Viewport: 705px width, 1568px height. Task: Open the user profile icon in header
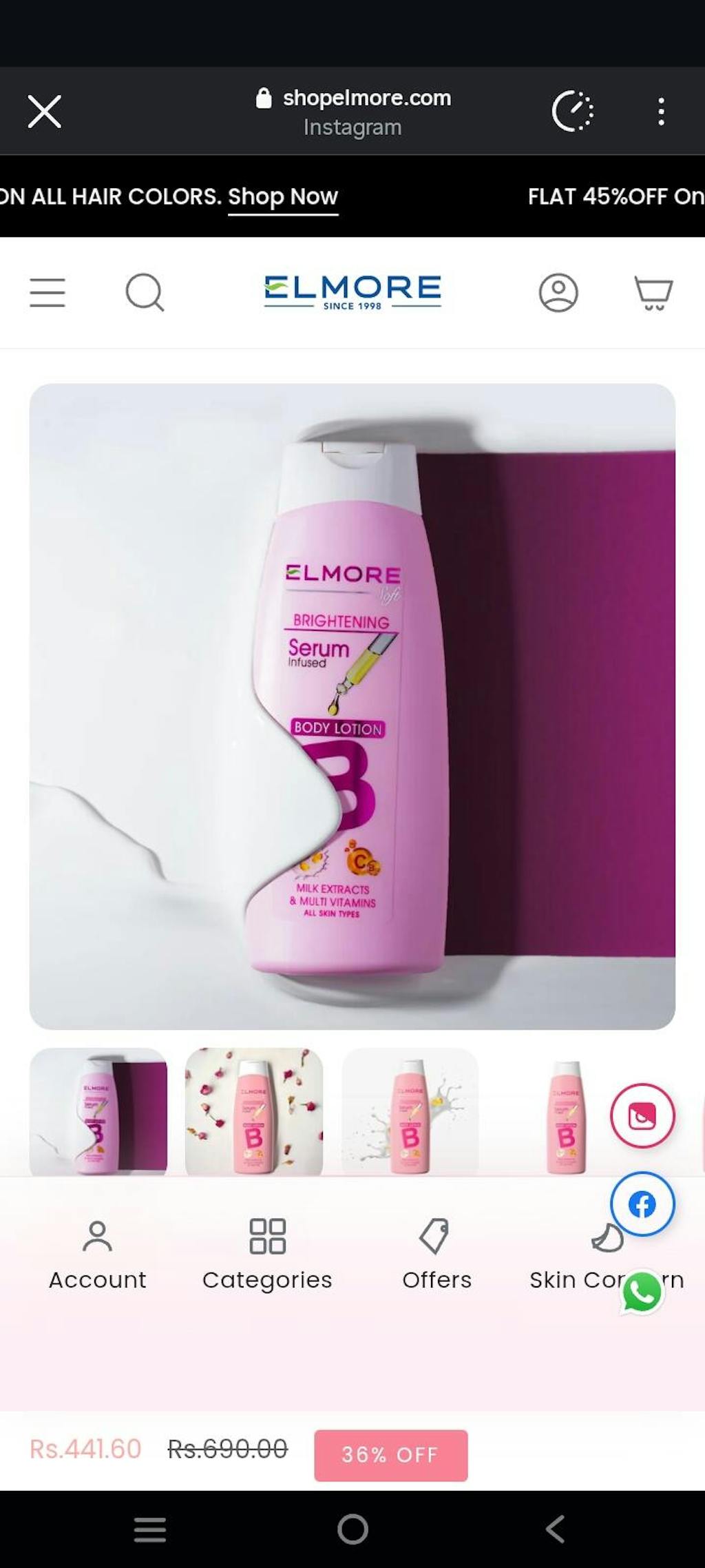[x=558, y=293]
